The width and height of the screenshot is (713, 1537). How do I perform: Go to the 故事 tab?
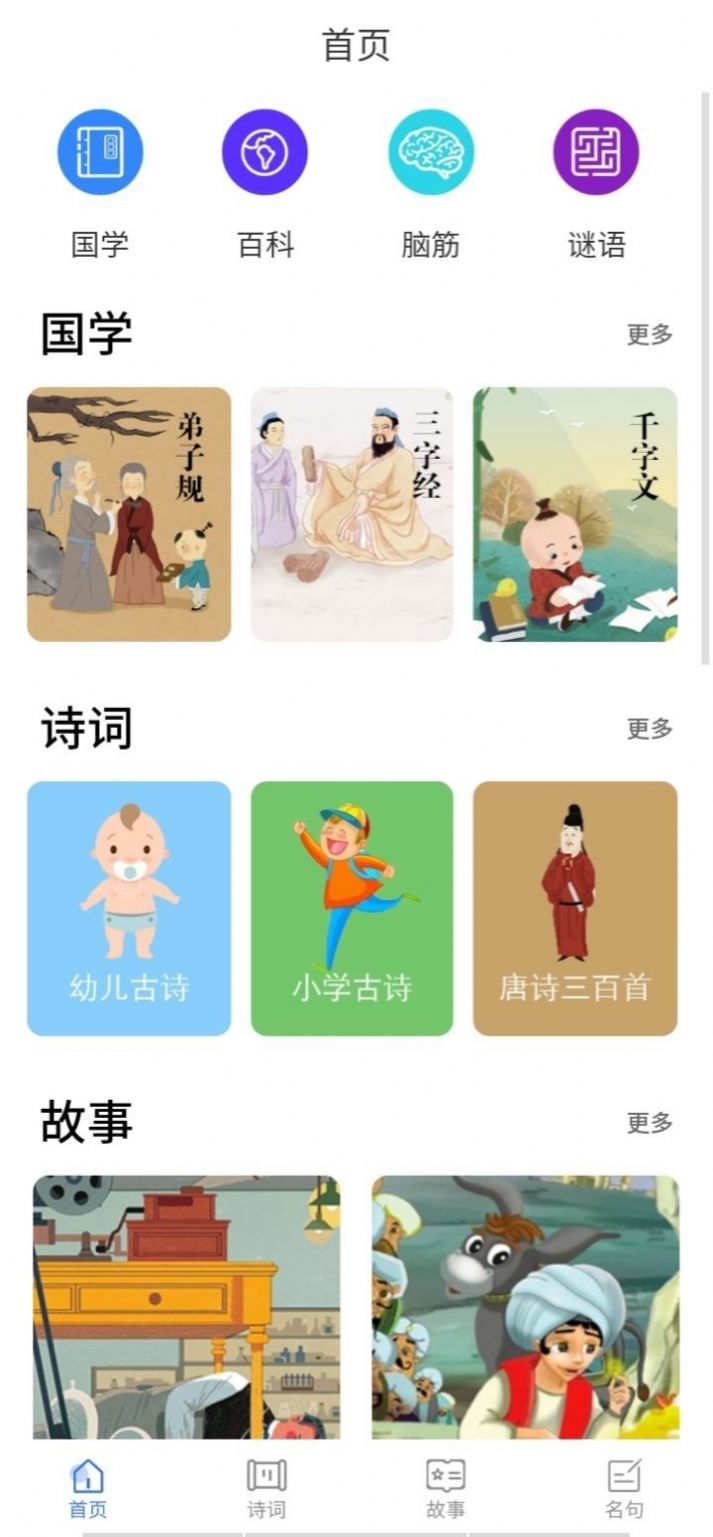pyautogui.click(x=445, y=1487)
